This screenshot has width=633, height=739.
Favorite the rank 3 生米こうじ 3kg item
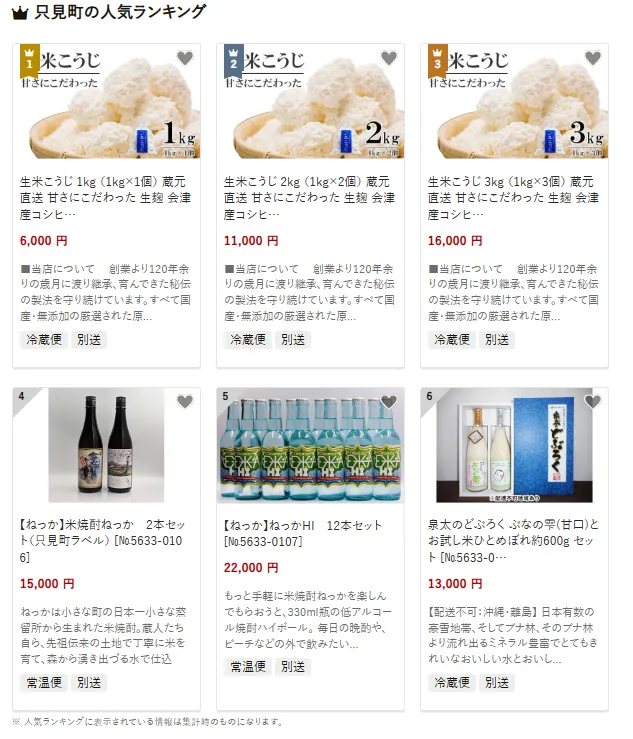coord(593,58)
